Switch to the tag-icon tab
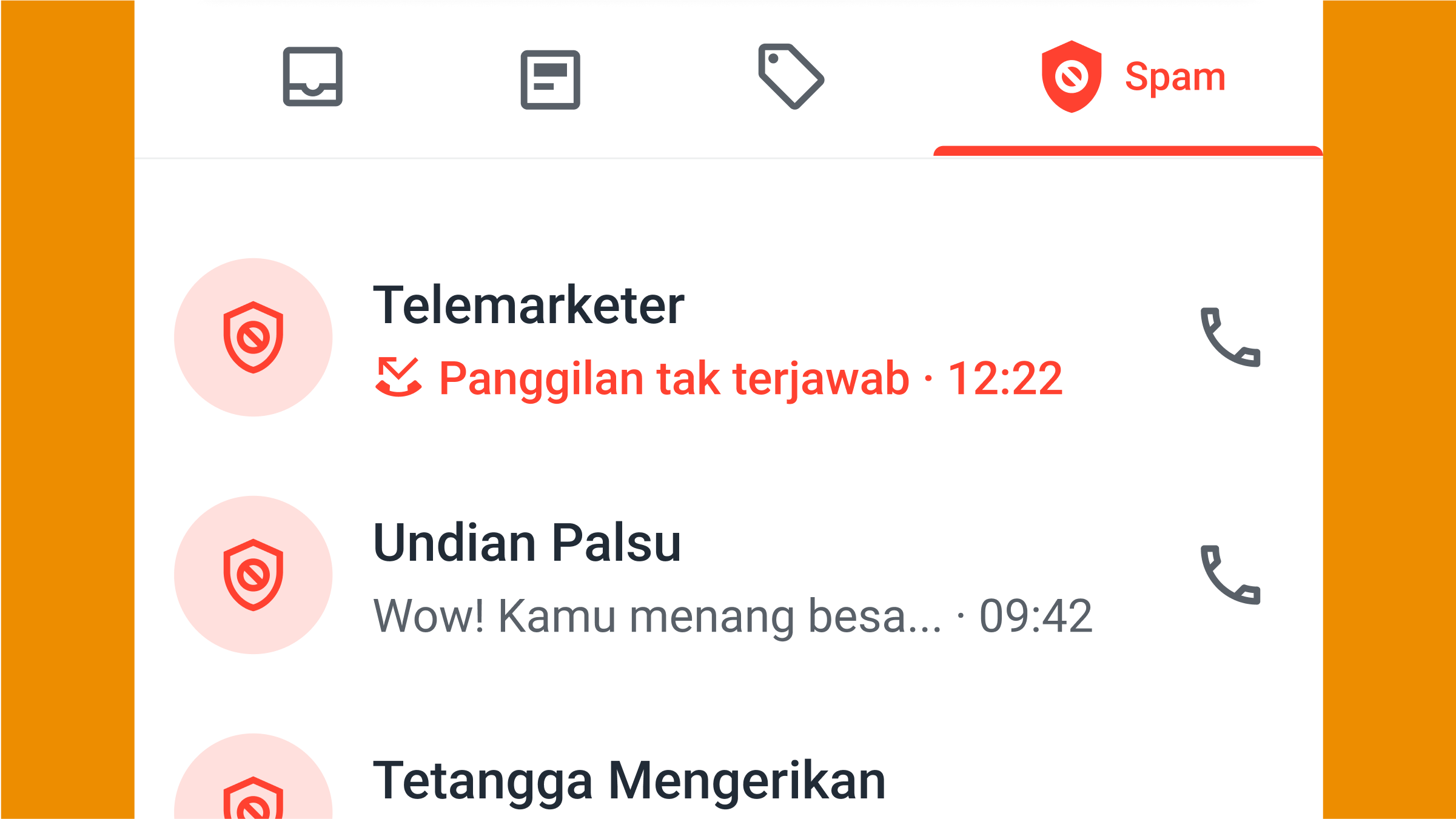The image size is (1456, 819). 790,77
